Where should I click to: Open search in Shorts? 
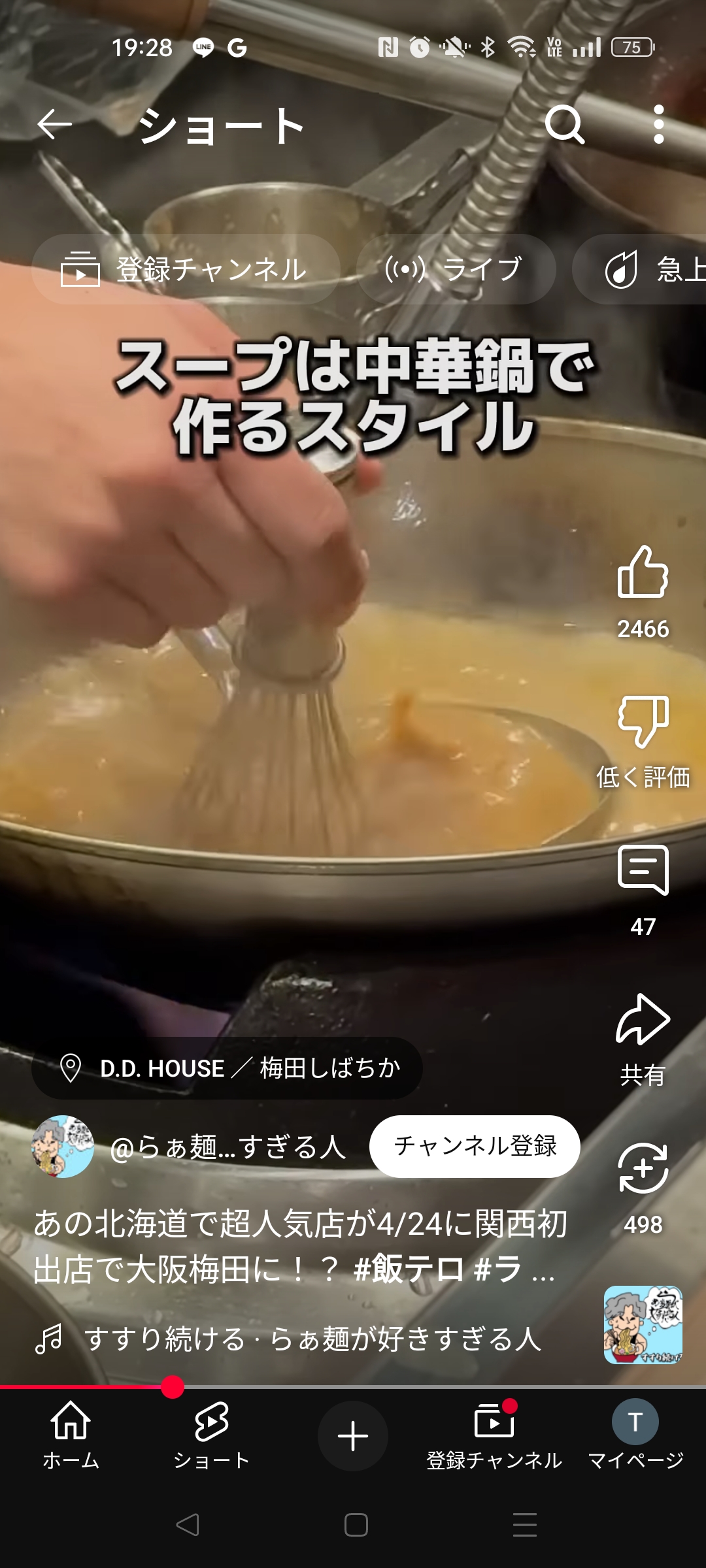click(x=564, y=124)
